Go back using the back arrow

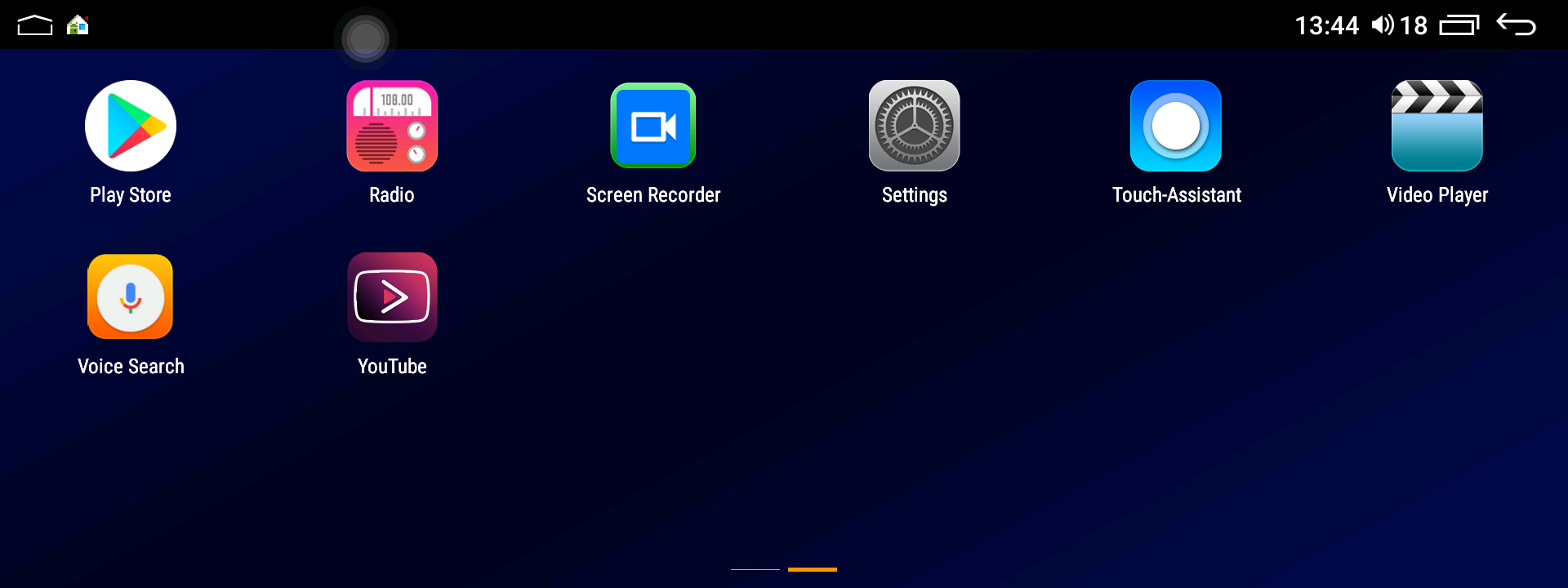[1516, 25]
